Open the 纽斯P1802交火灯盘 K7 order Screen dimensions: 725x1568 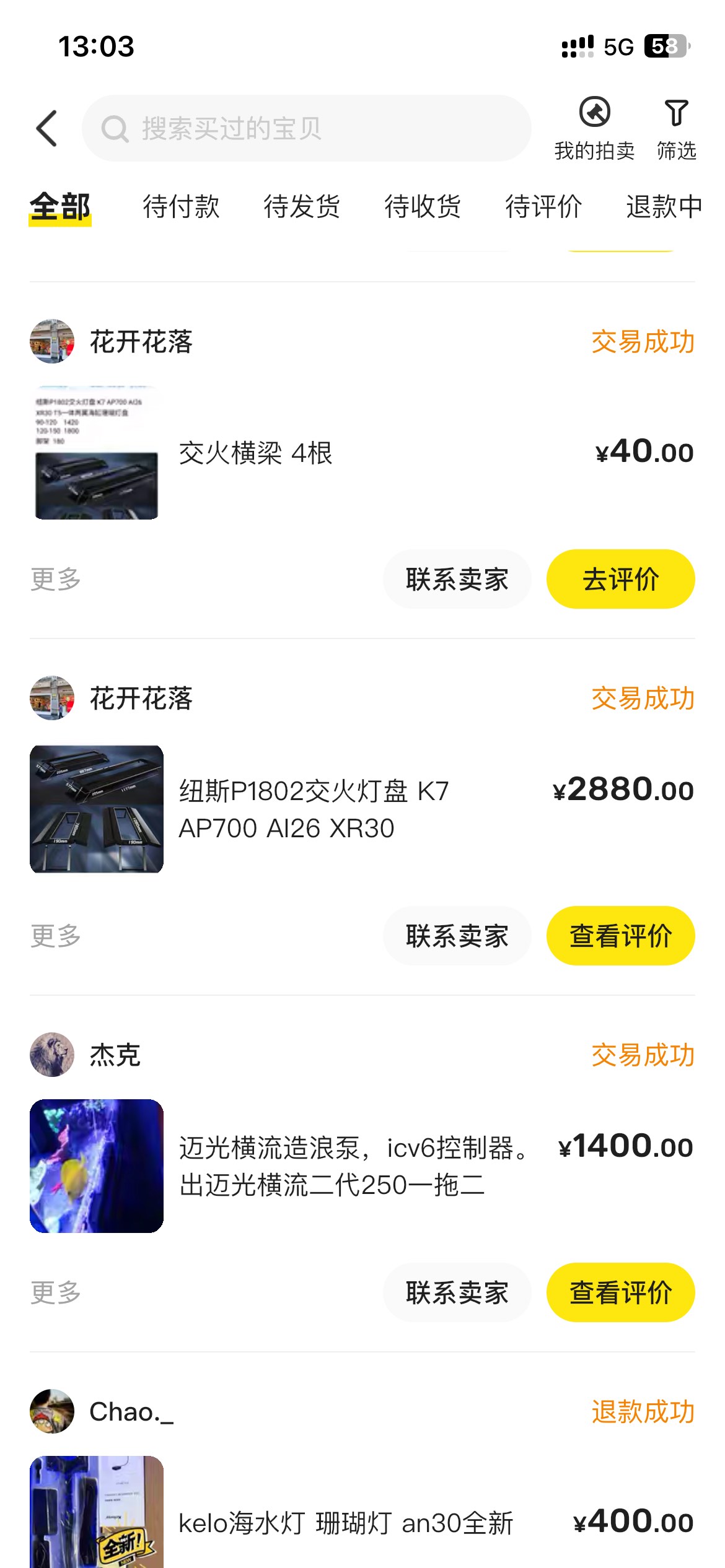click(x=314, y=809)
